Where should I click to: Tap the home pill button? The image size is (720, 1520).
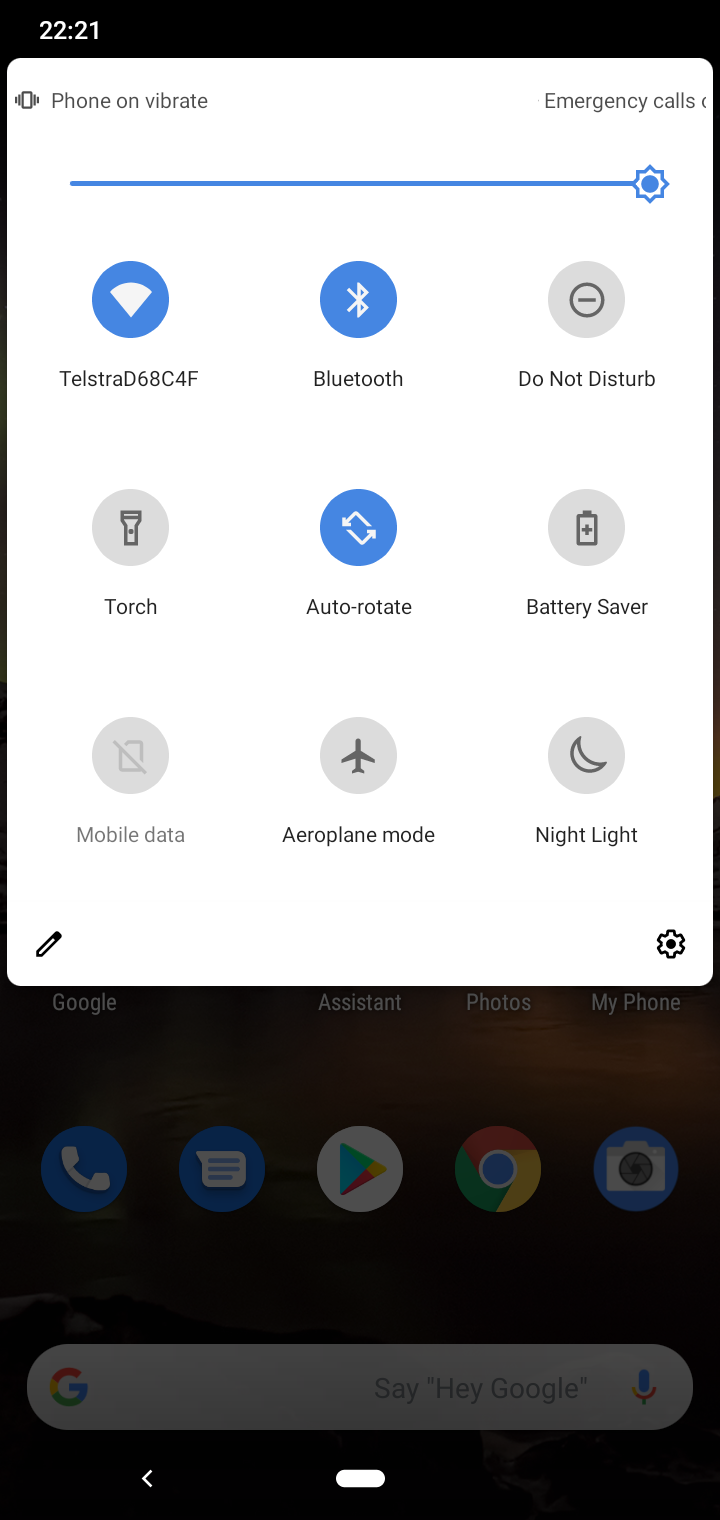pyautogui.click(x=360, y=1478)
